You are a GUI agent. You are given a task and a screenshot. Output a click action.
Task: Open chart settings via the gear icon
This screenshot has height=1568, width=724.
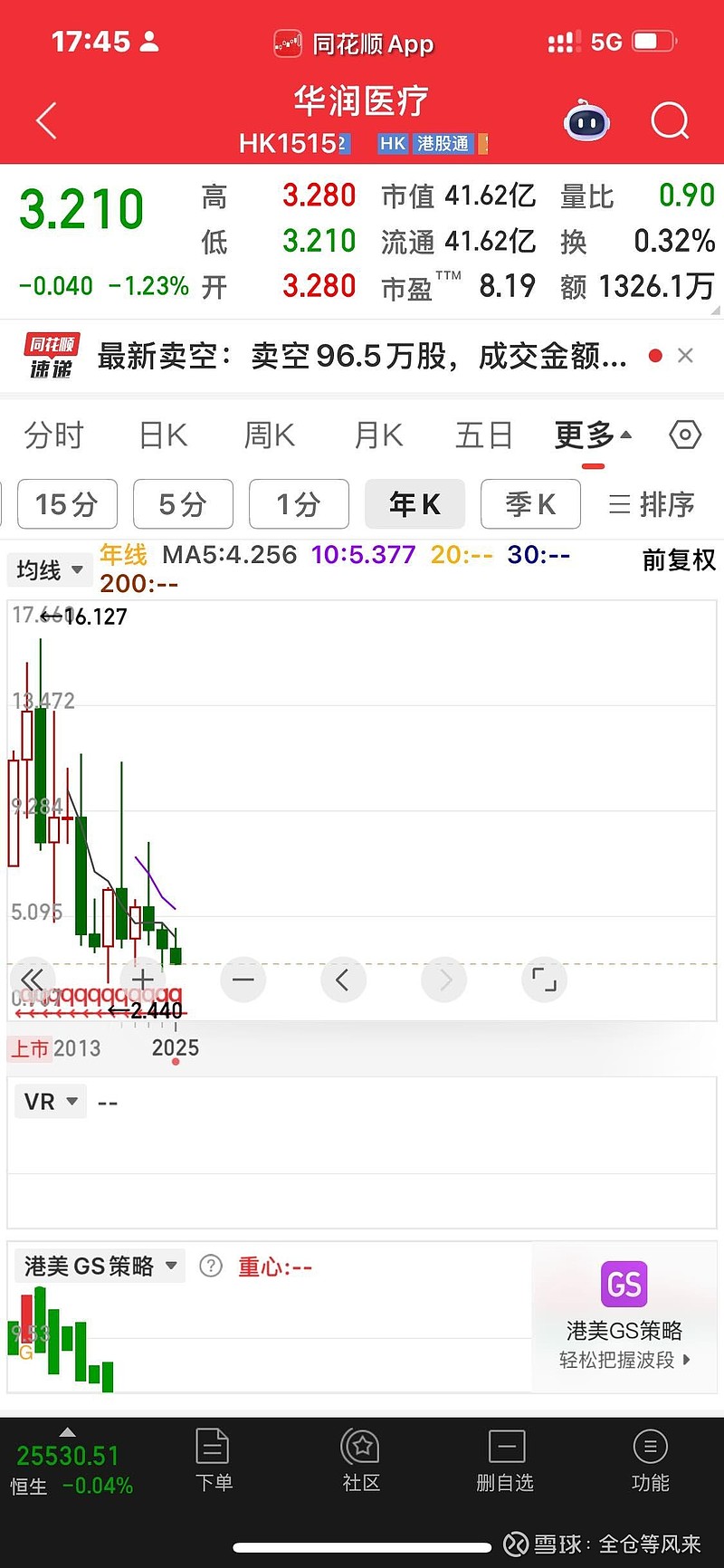pyautogui.click(x=684, y=435)
